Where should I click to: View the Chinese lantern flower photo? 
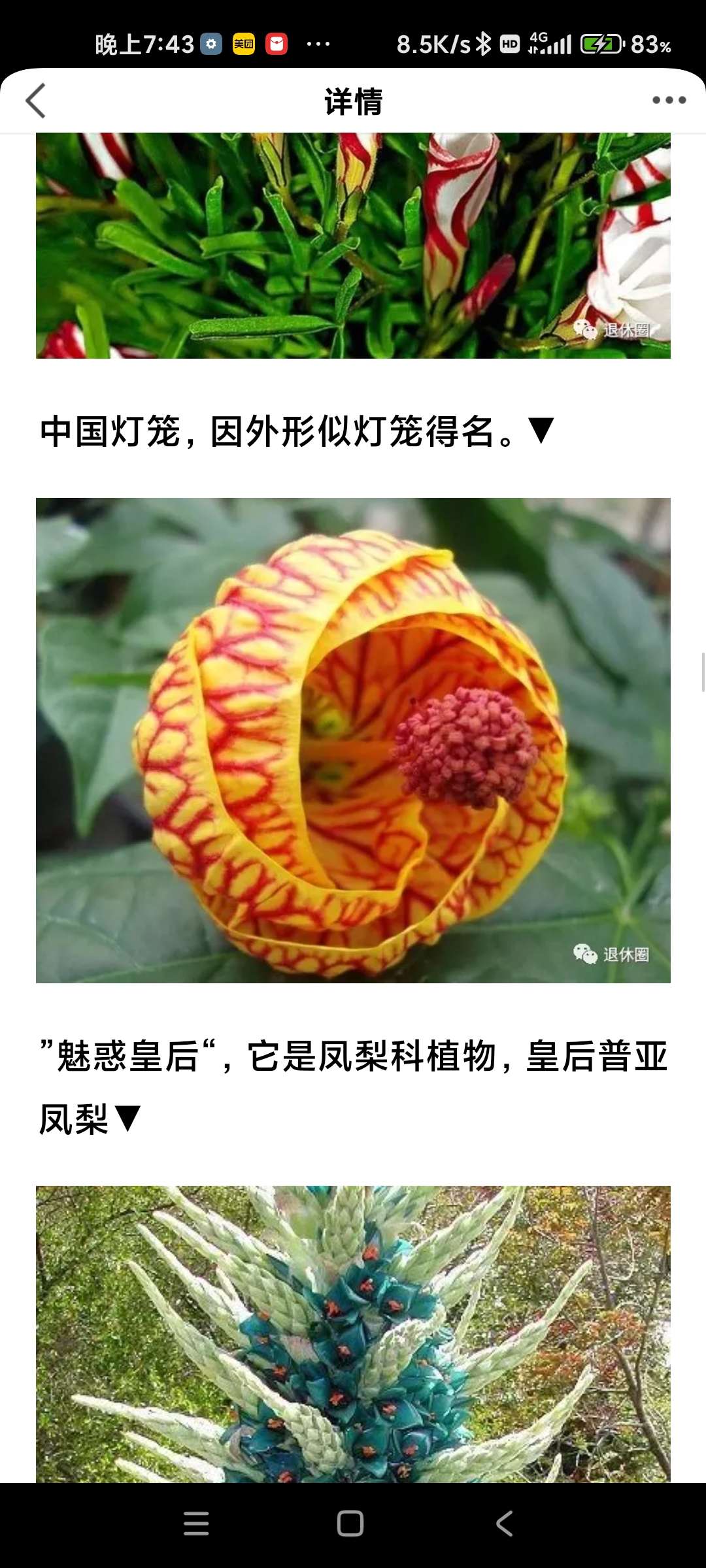(x=353, y=740)
